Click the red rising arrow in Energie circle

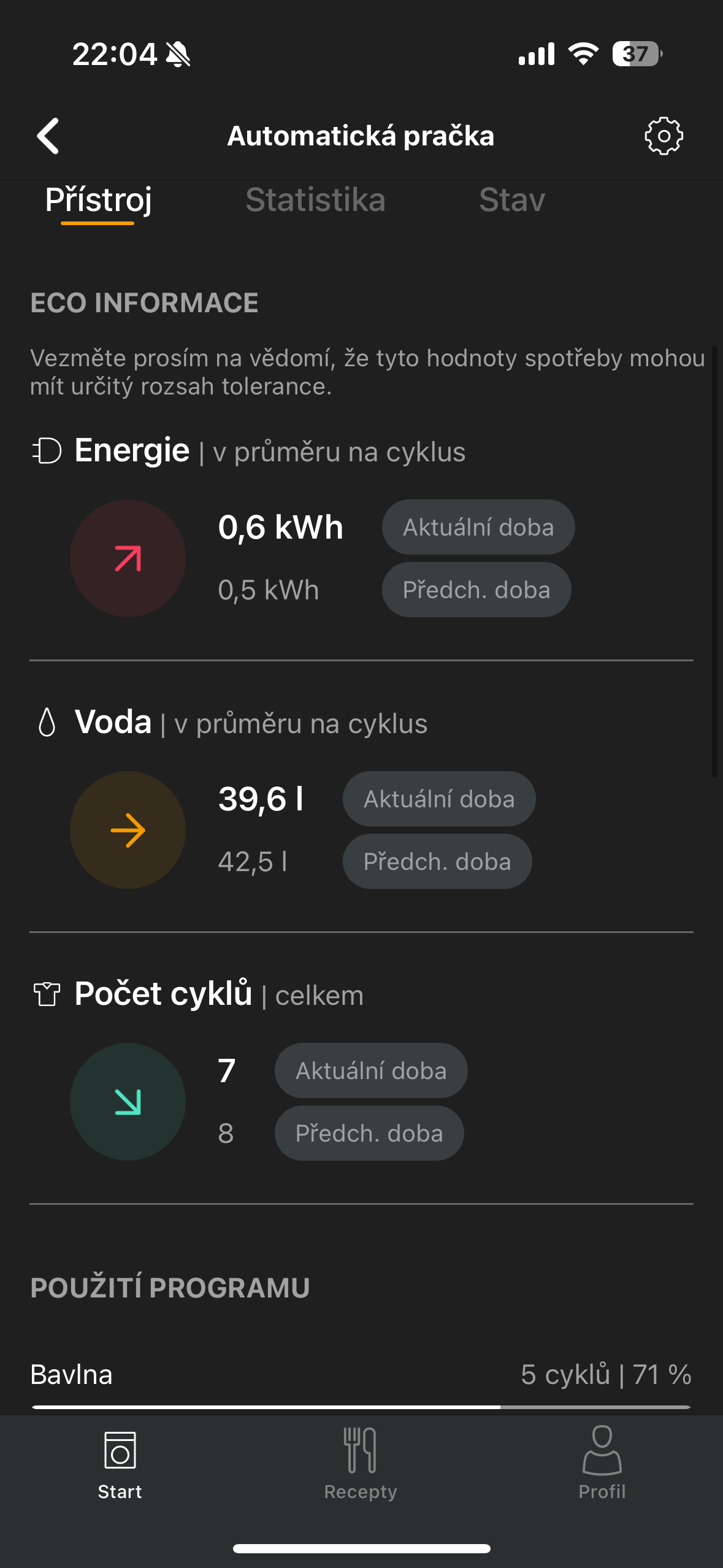coord(128,558)
